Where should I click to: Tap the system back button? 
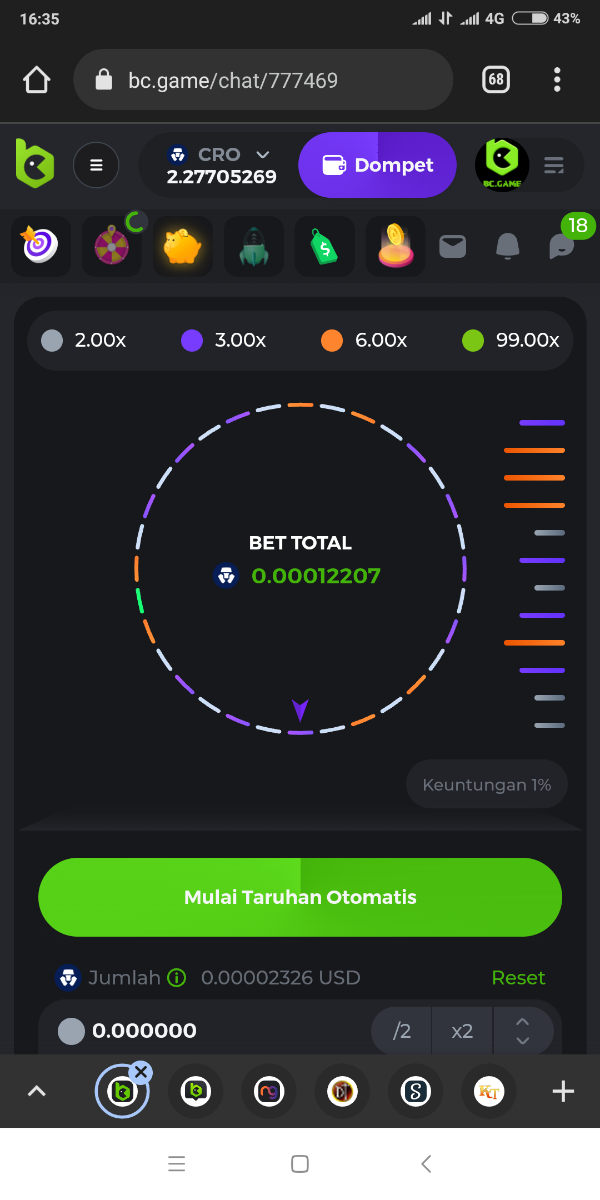(x=426, y=1163)
